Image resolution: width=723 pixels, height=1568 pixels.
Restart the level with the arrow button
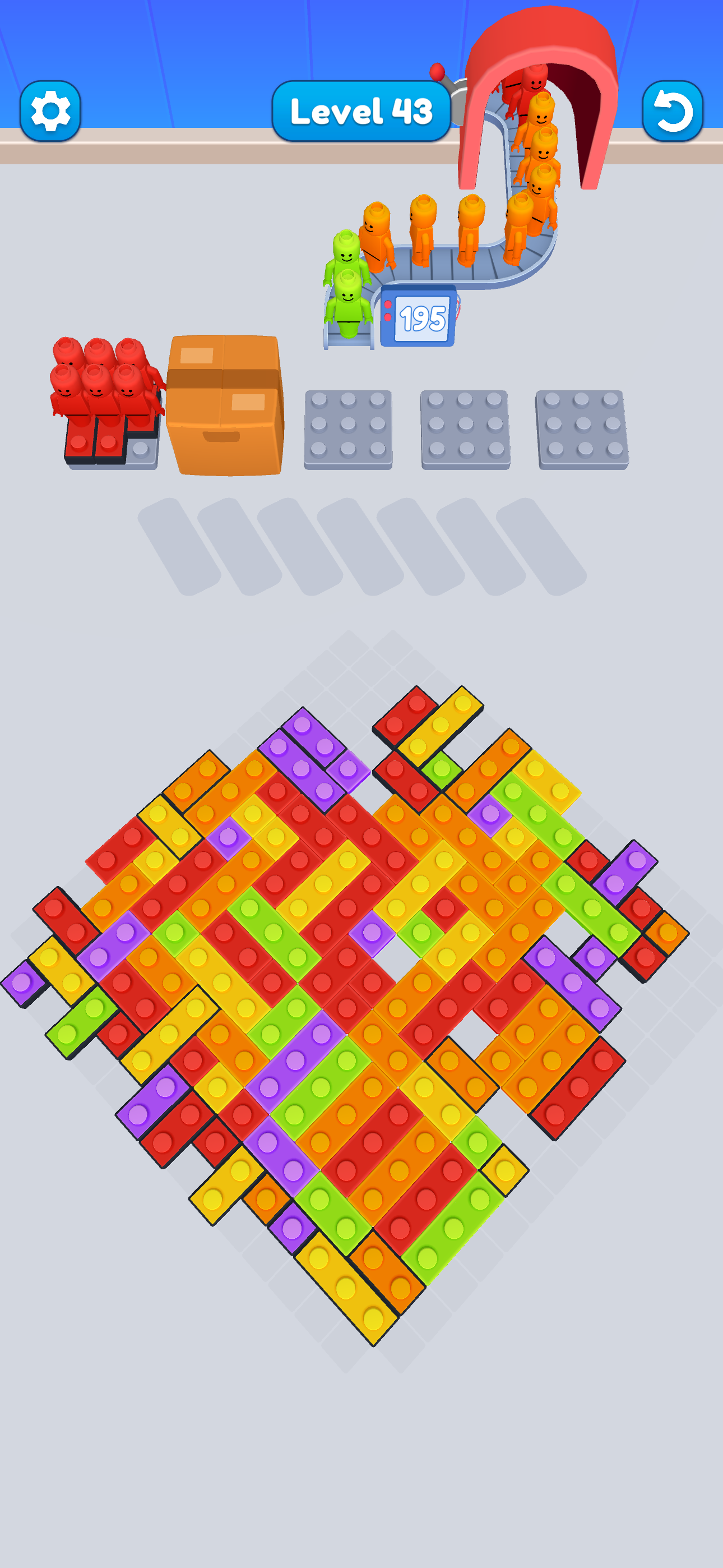coord(672,112)
